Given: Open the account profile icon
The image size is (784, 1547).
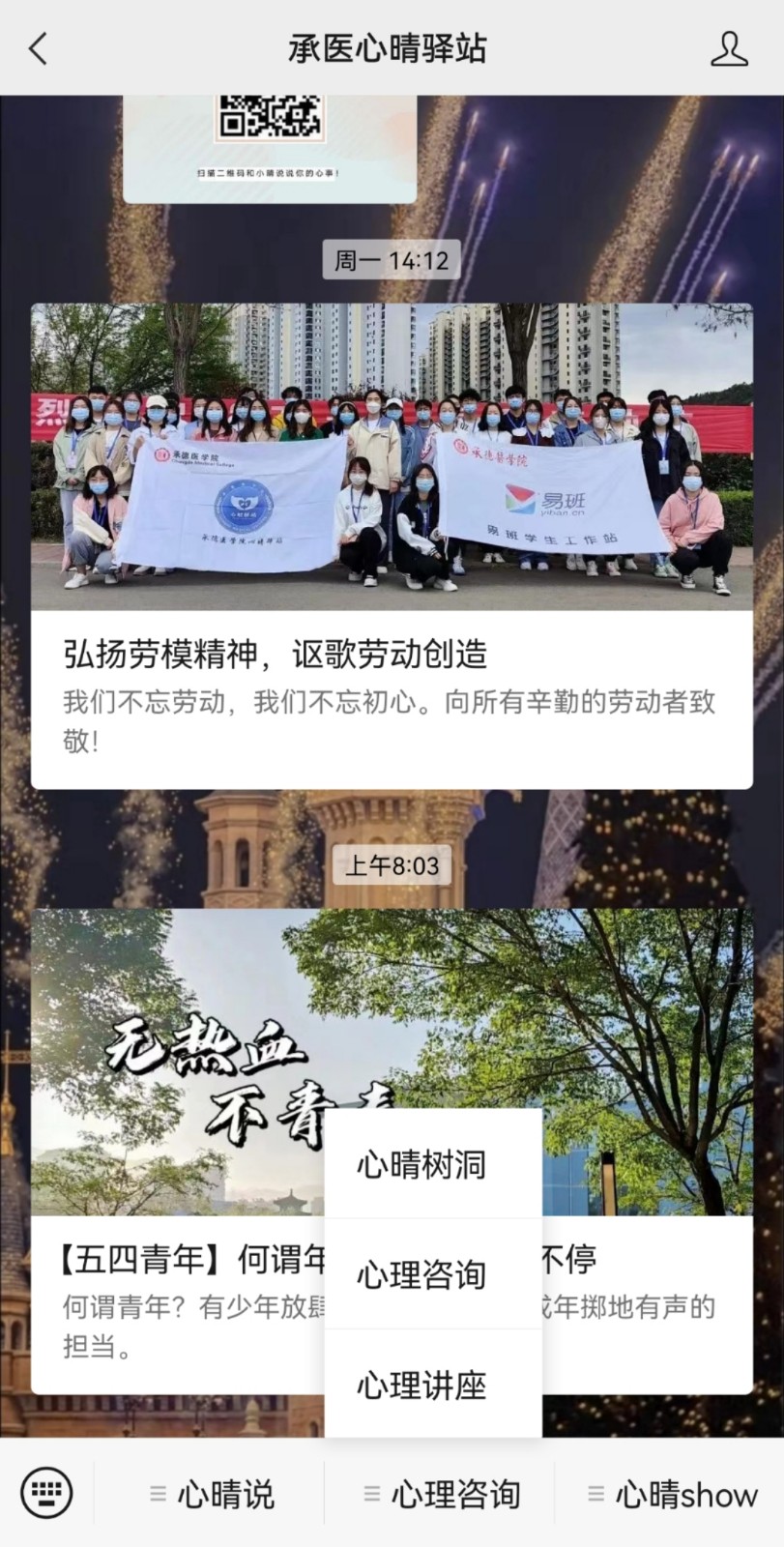Looking at the screenshot, I should [x=729, y=48].
